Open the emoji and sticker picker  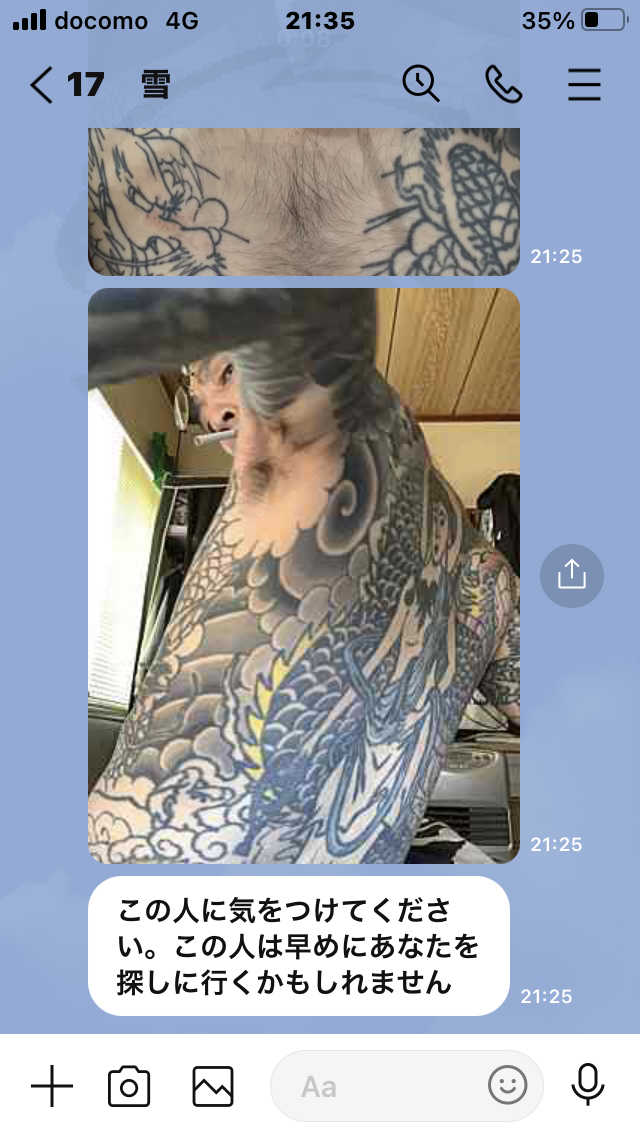coord(507,1085)
